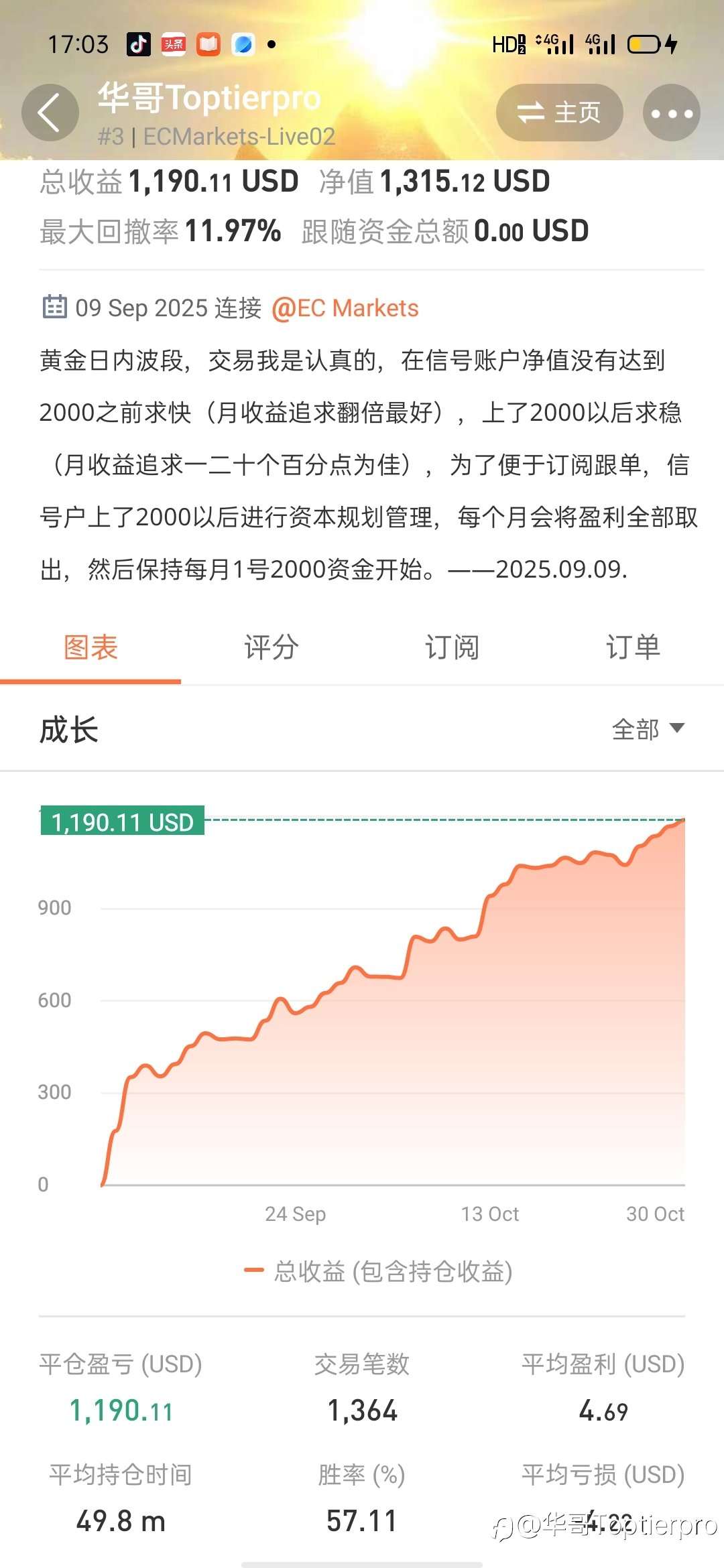Tap the trader name 华哥Toptierpro
The height and width of the screenshot is (1568, 724).
(208, 99)
